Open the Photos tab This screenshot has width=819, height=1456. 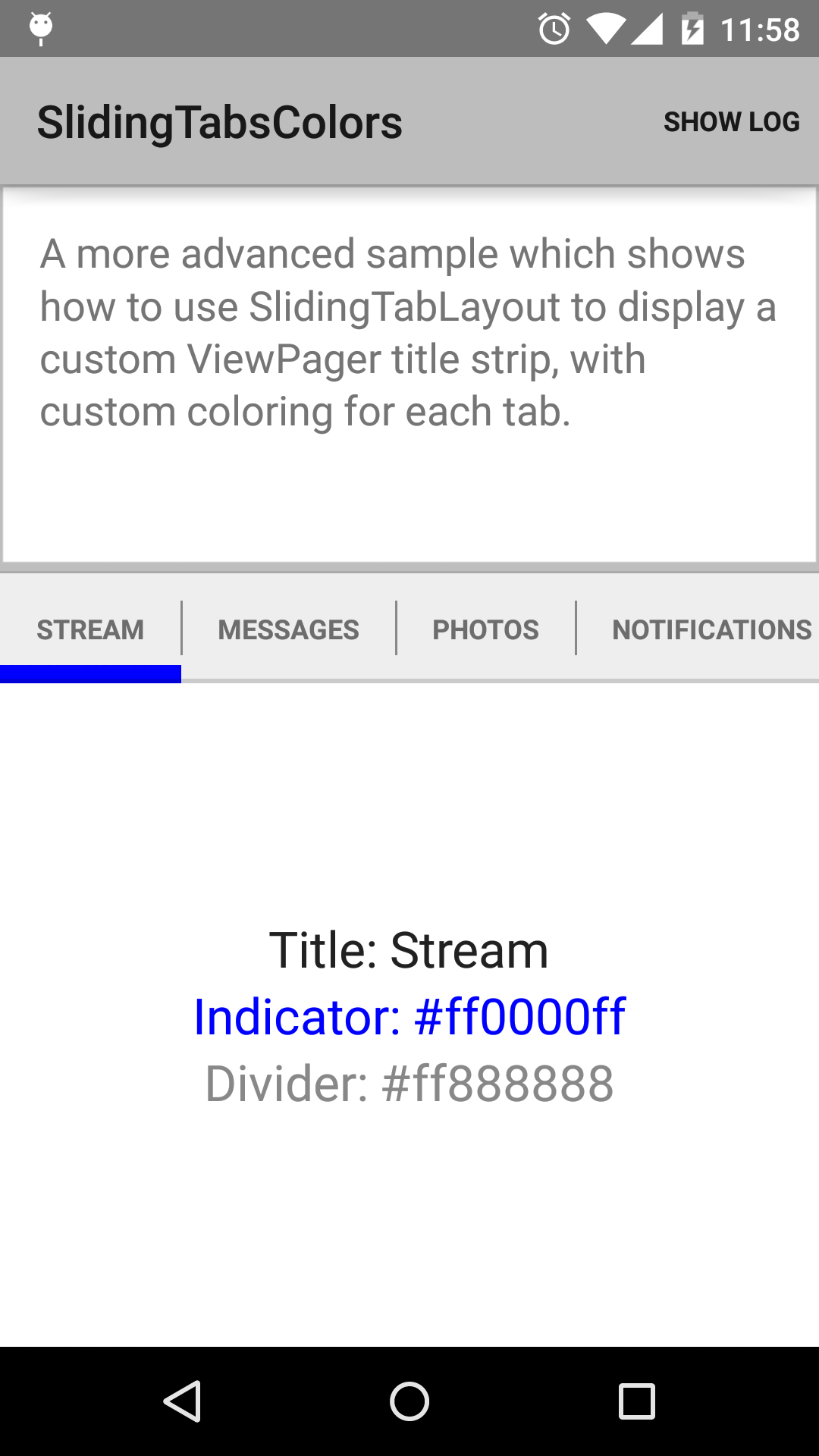pos(485,629)
